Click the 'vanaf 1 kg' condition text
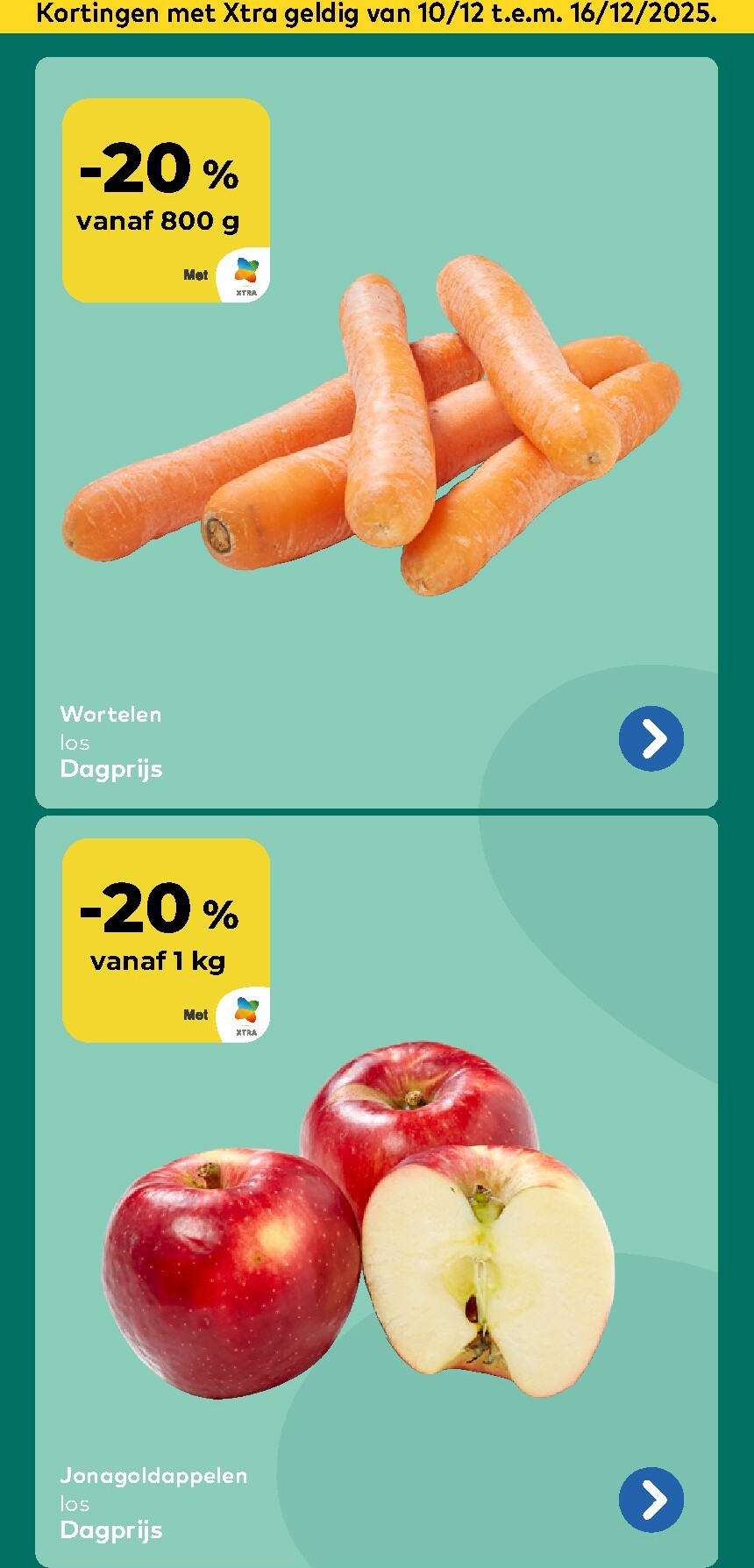This screenshot has width=754, height=1568. (x=158, y=960)
